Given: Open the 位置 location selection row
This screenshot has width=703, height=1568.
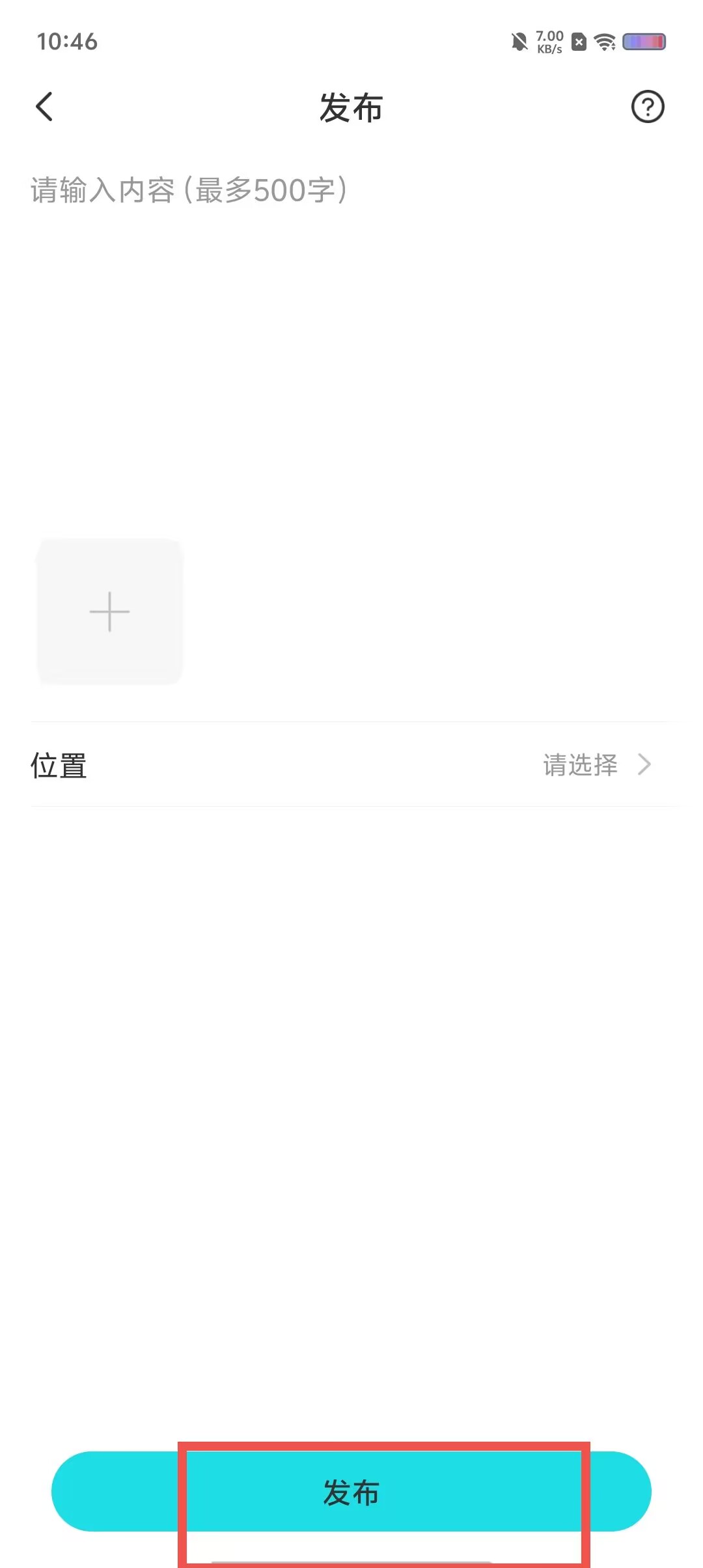Looking at the screenshot, I should pos(351,764).
